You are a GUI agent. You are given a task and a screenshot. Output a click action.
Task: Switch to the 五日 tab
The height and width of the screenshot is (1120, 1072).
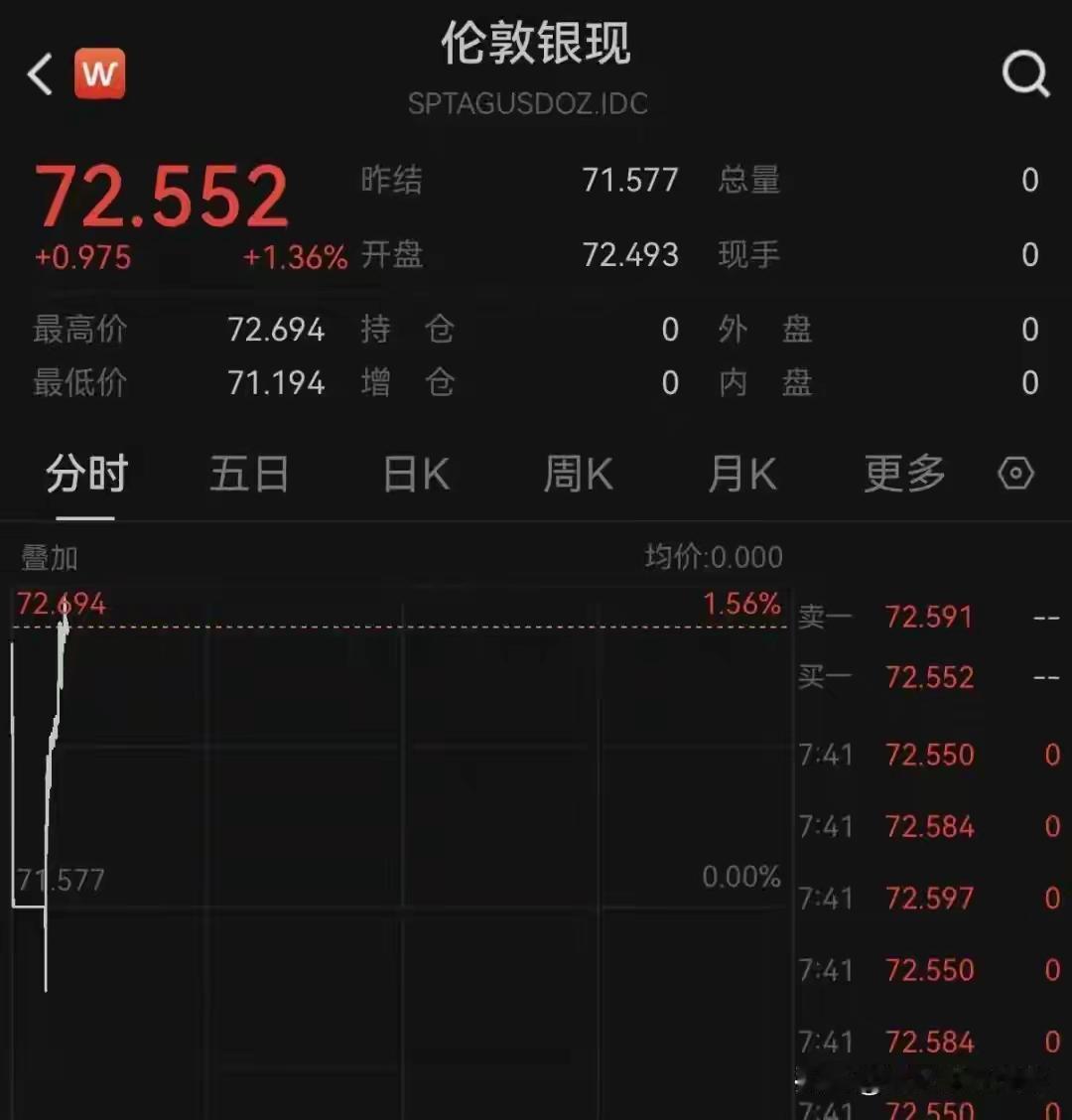tap(249, 475)
